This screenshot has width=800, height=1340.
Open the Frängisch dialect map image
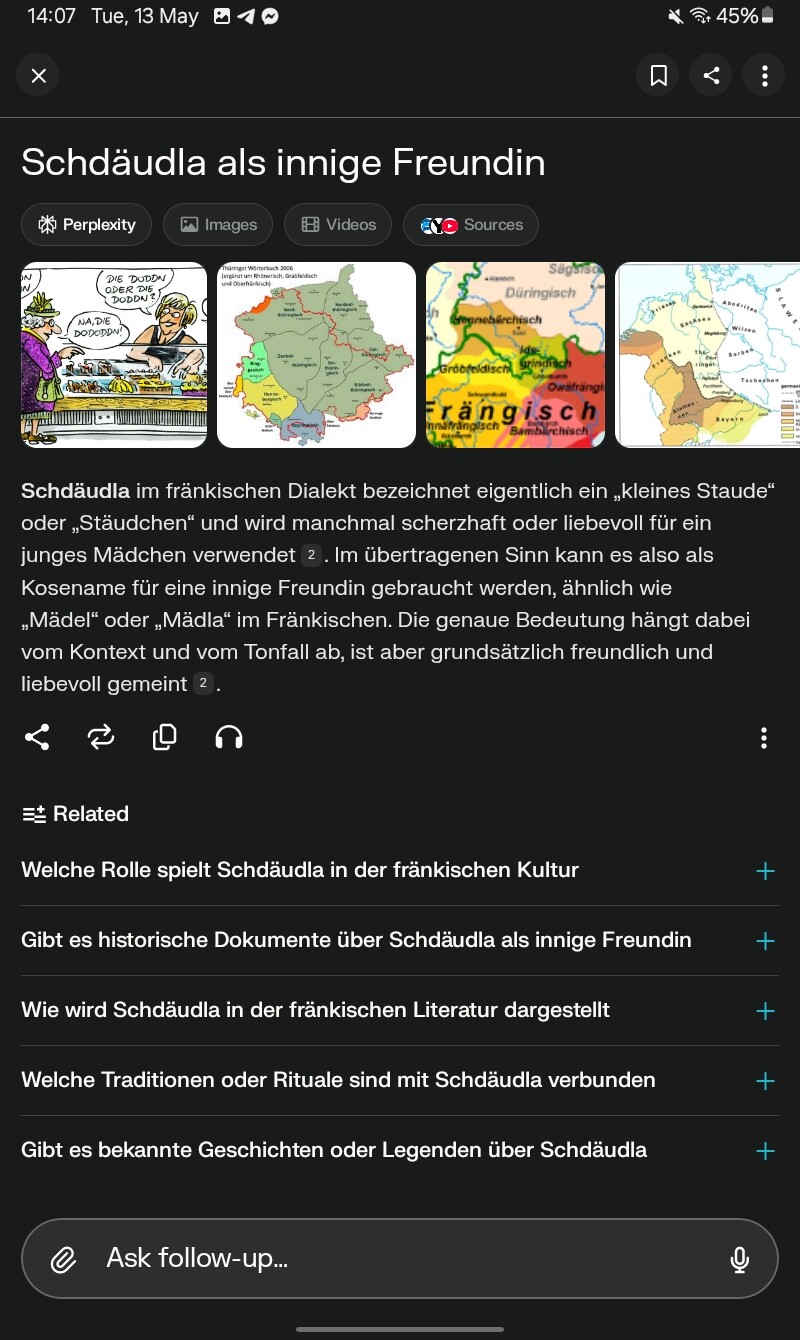(515, 355)
